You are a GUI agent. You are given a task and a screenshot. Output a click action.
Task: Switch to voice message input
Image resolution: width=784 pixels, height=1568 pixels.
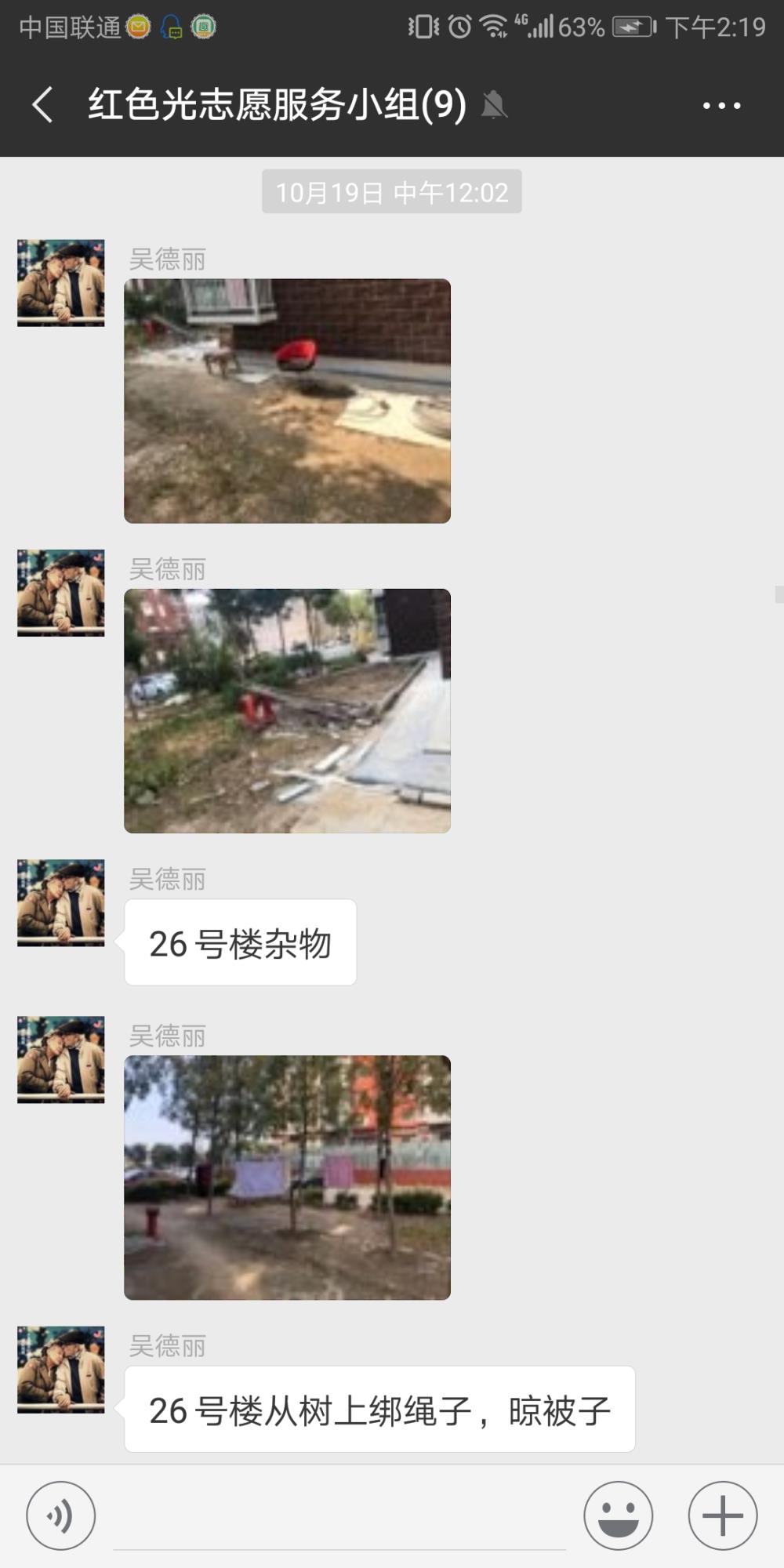click(x=61, y=1515)
